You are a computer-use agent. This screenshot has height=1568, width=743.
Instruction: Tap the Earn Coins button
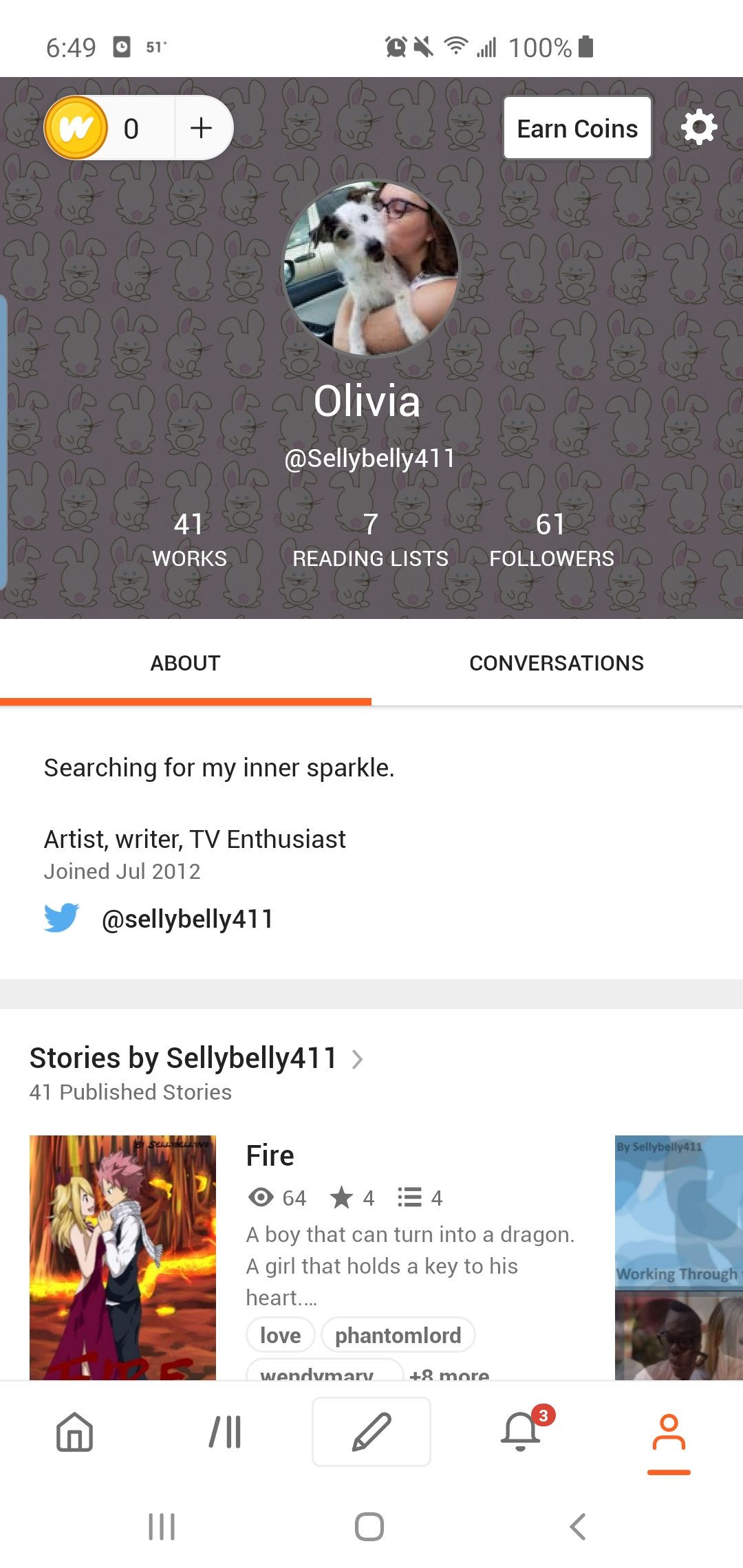click(x=577, y=128)
